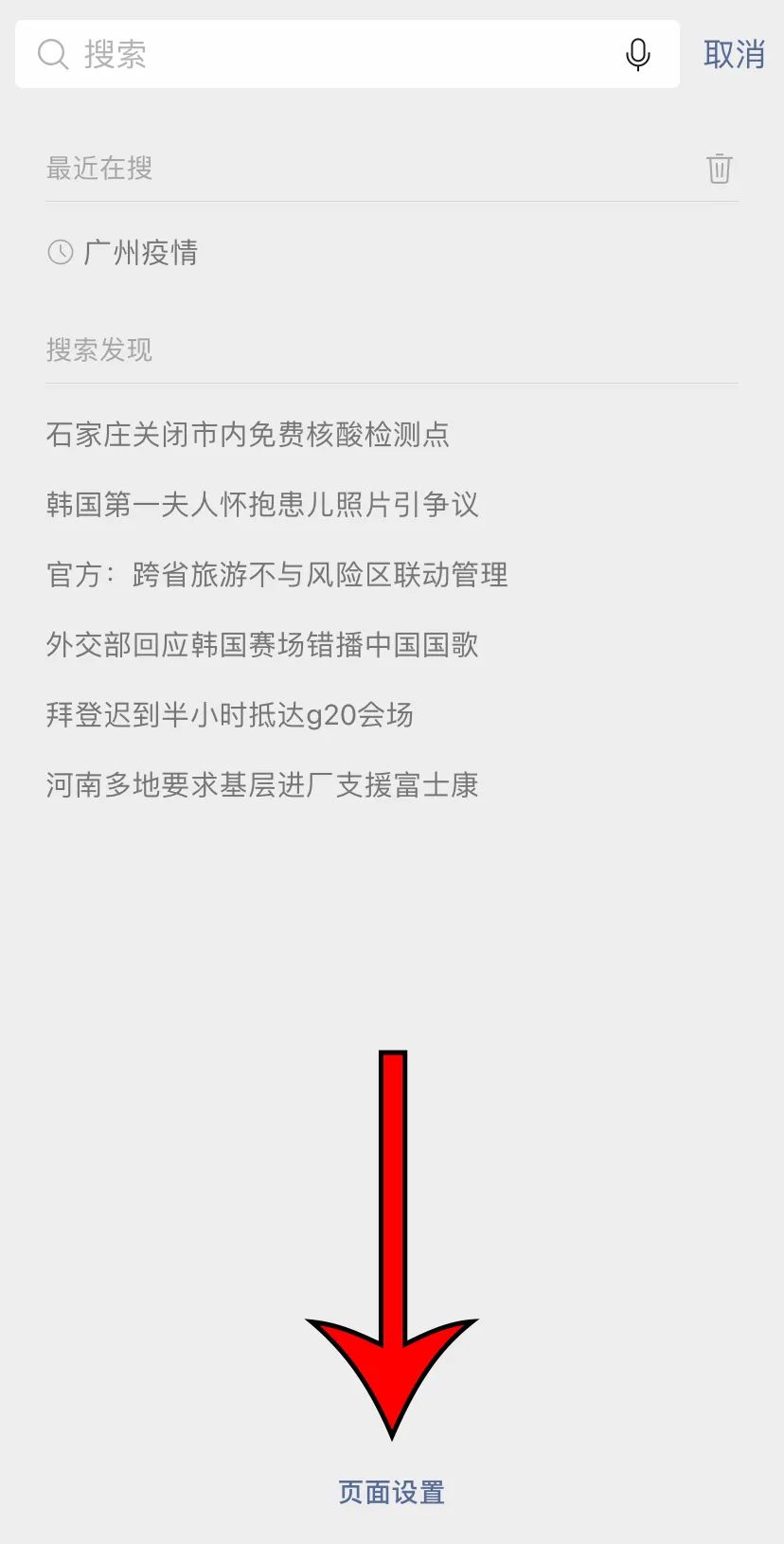This screenshot has height=1544, width=784.
Task: Click inside the search input field
Action: click(x=331, y=54)
